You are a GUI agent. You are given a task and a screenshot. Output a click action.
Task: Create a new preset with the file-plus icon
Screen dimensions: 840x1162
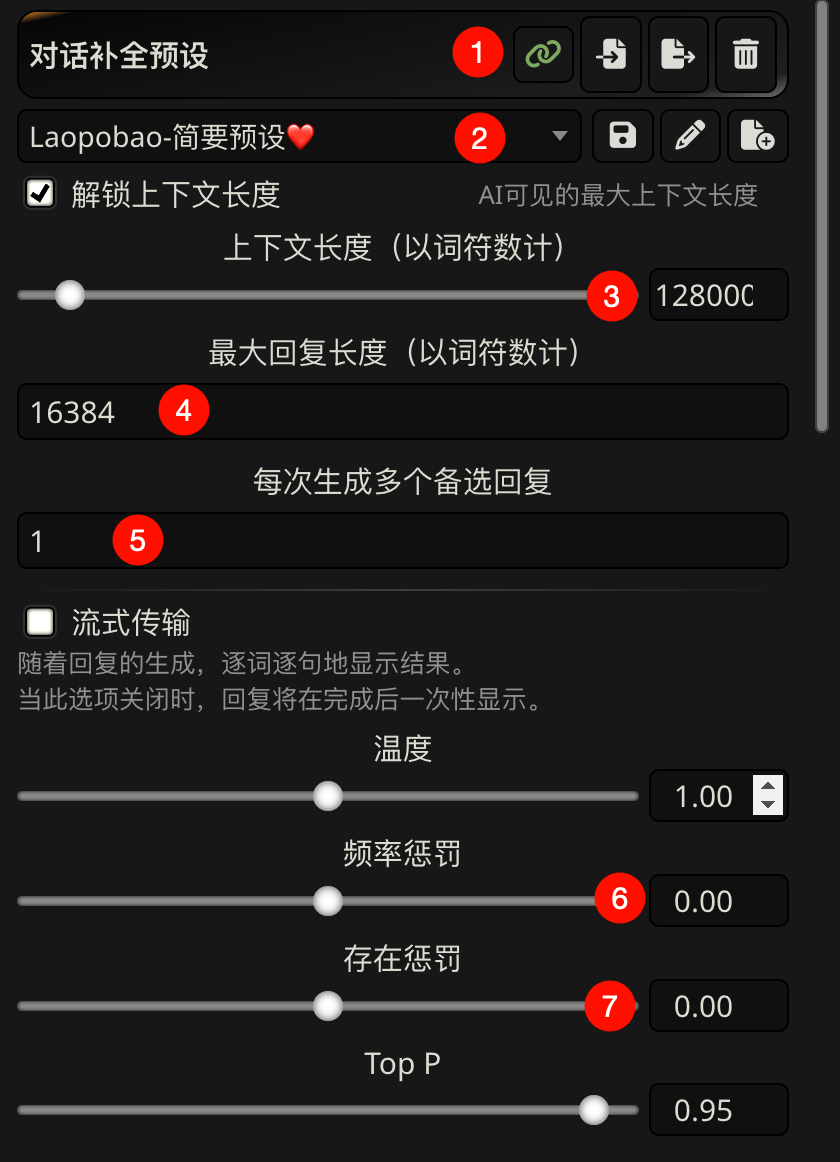pos(757,136)
